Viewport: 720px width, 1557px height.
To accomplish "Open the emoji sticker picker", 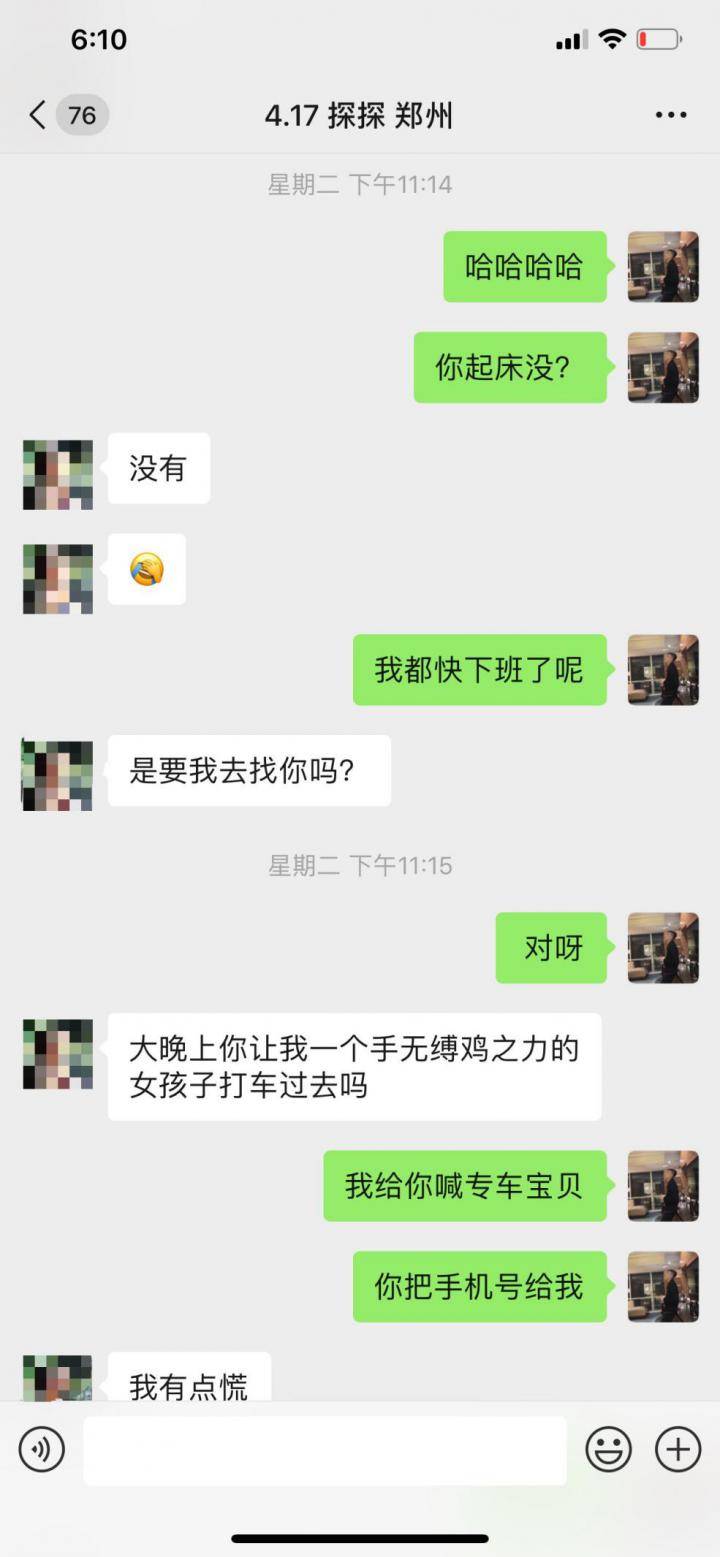I will click(x=607, y=1448).
